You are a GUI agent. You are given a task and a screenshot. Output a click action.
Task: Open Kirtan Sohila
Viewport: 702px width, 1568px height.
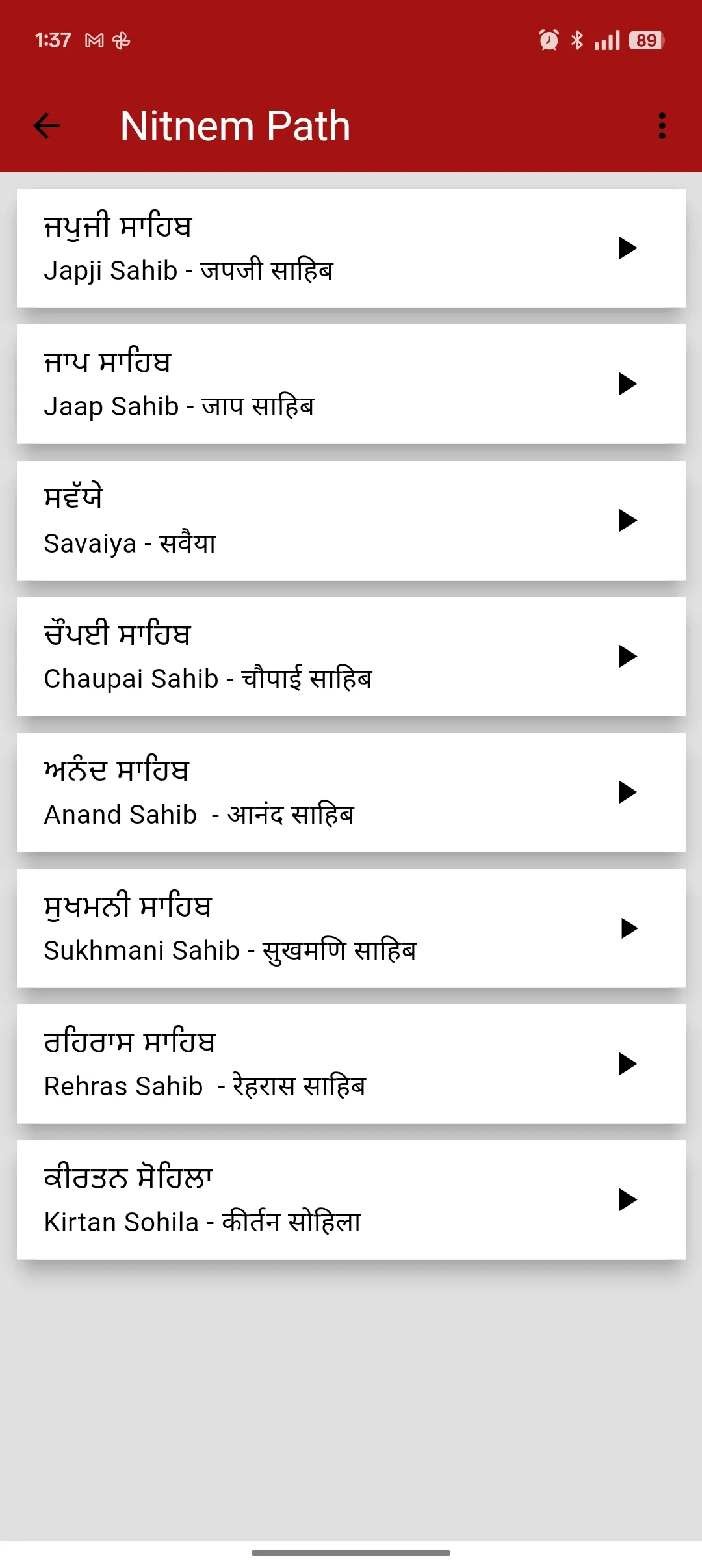(x=351, y=1199)
